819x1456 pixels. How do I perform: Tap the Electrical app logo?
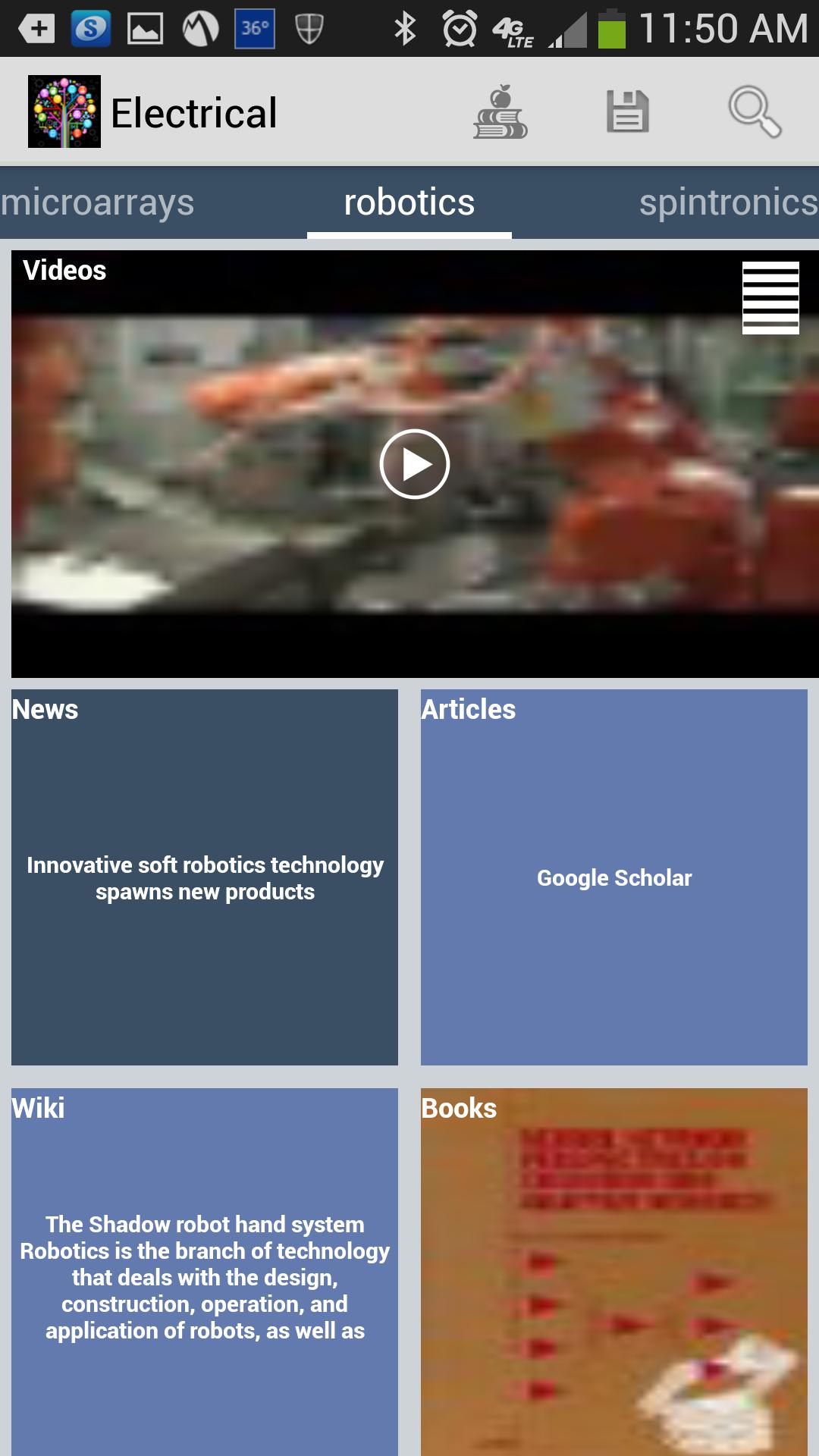[64, 111]
